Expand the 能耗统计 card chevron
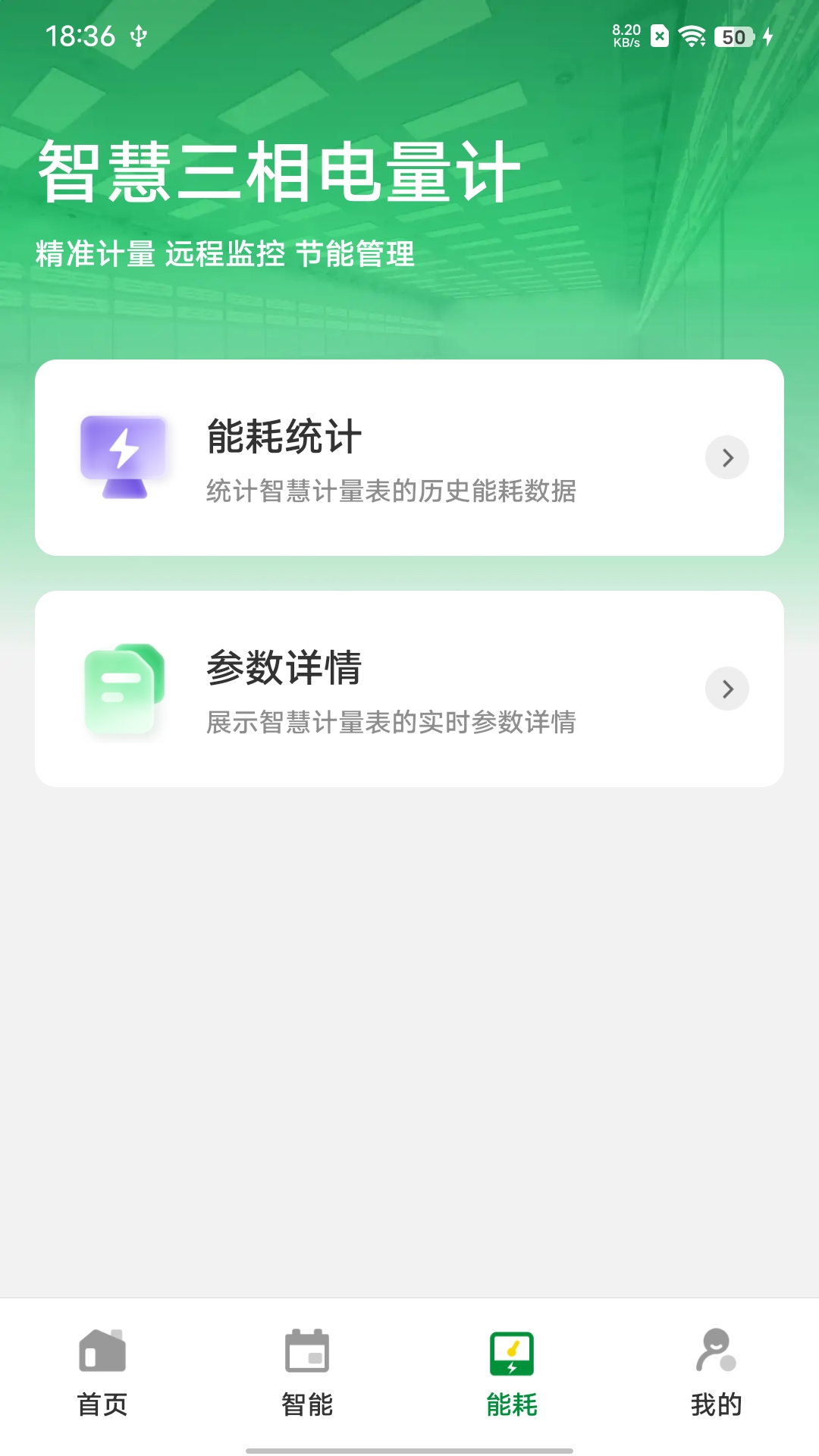Screen dimensions: 819x1456 tap(727, 457)
